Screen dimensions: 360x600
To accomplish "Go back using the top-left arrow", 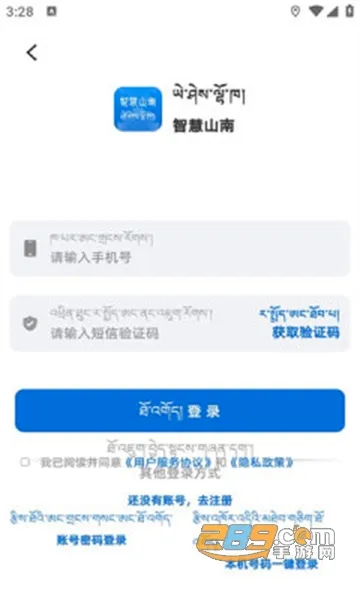I will point(32,52).
